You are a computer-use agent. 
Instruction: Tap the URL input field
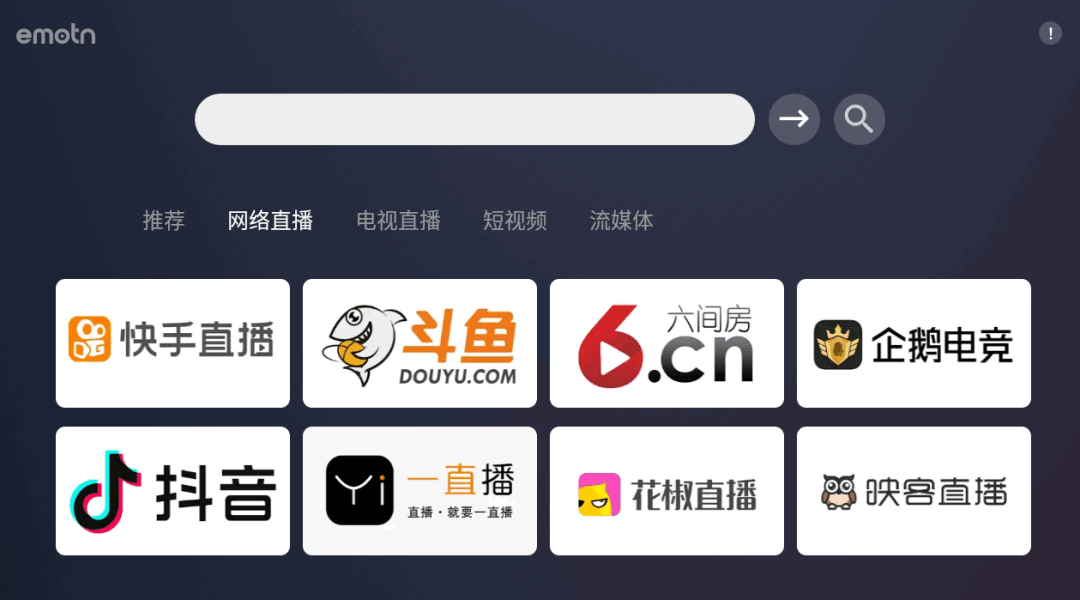(474, 120)
